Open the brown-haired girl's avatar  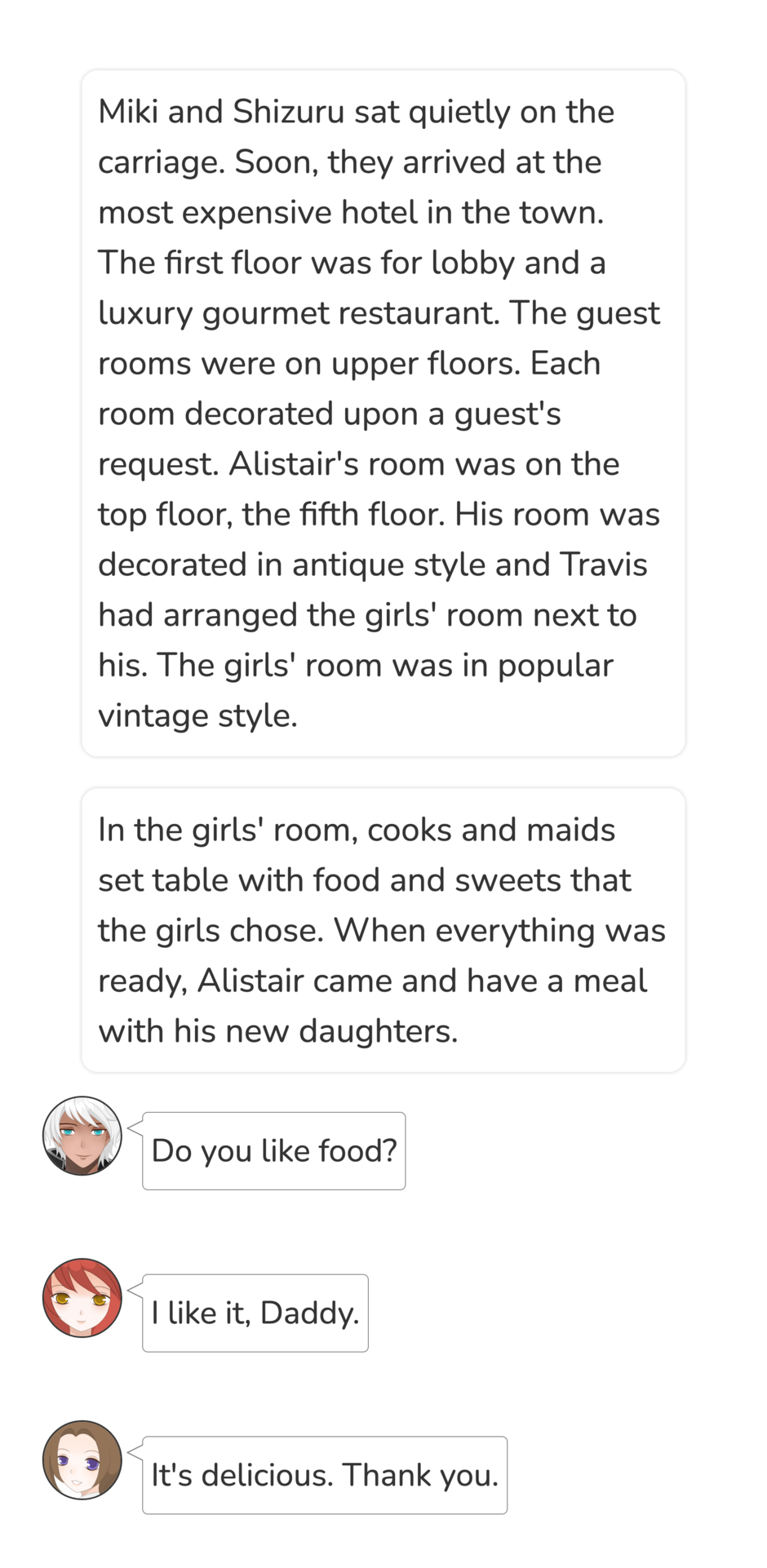pyautogui.click(x=82, y=1459)
